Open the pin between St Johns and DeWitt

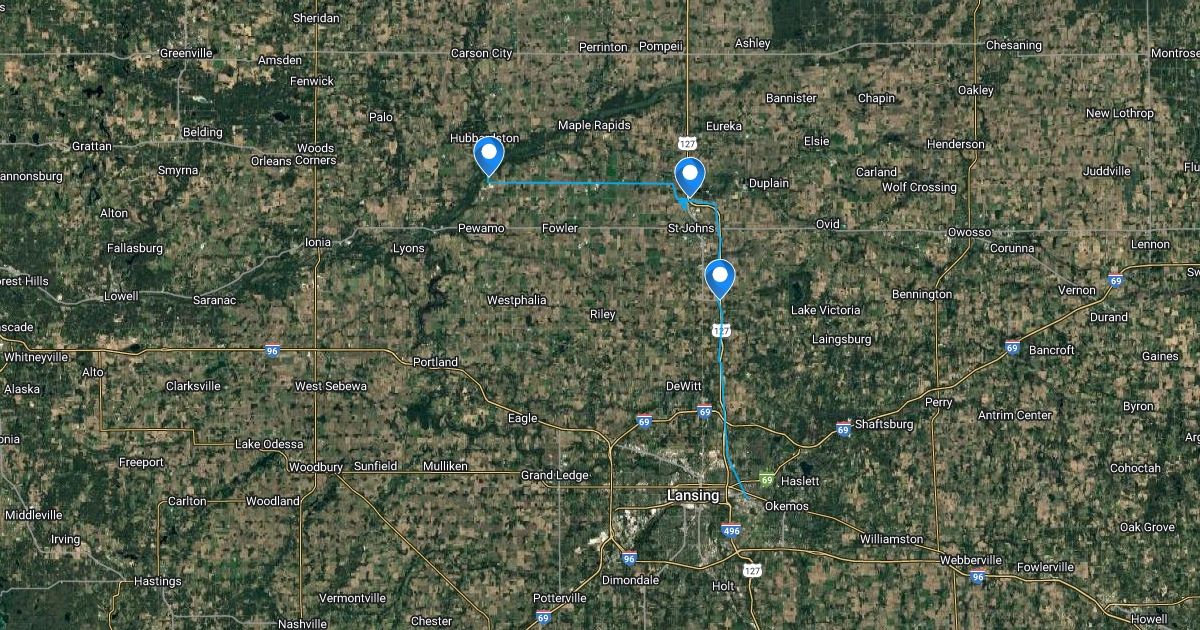click(x=720, y=277)
